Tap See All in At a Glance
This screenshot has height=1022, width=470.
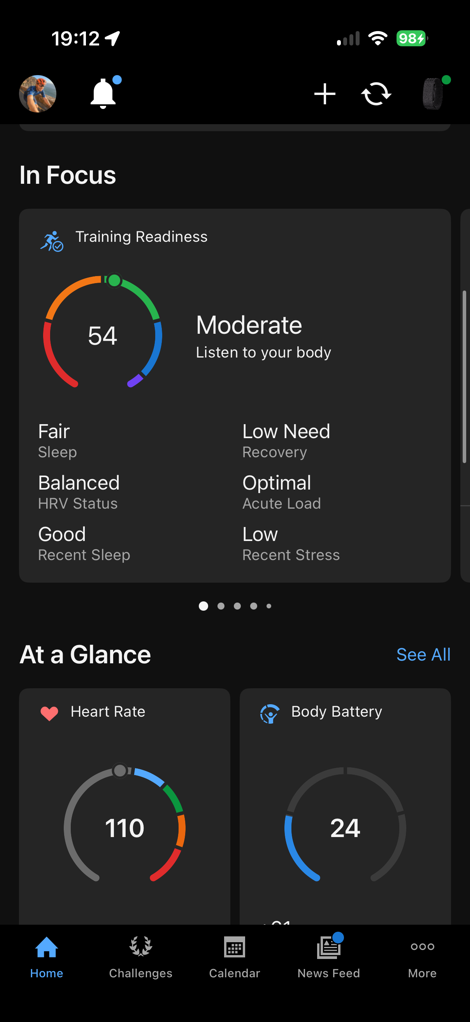click(424, 654)
